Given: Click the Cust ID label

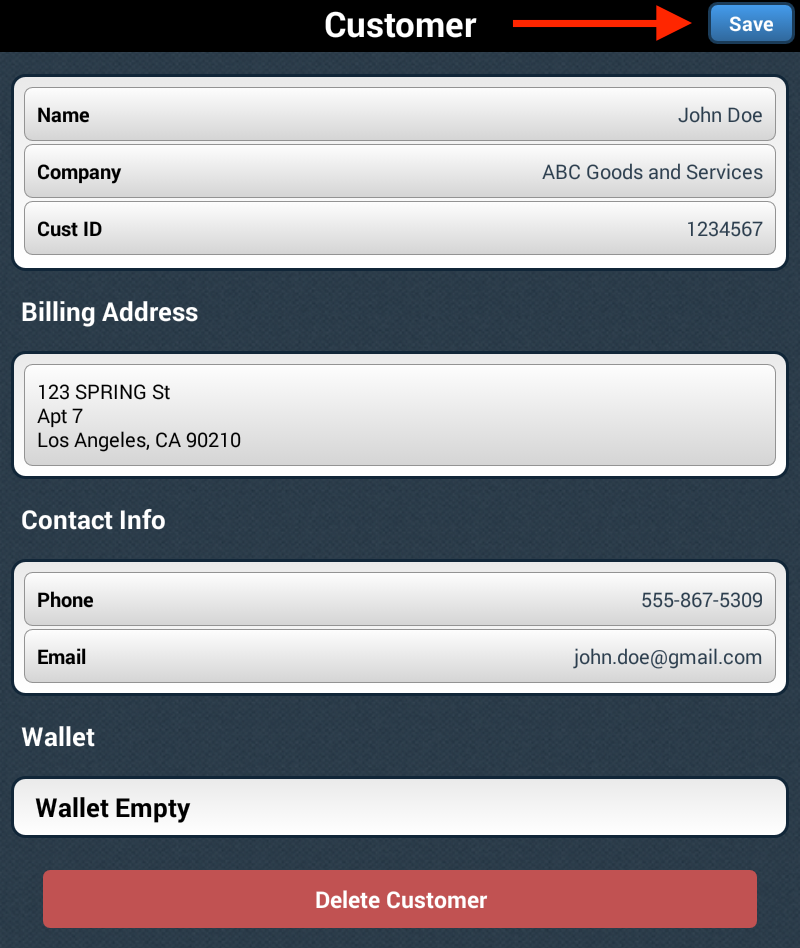Looking at the screenshot, I should pyautogui.click(x=68, y=229).
